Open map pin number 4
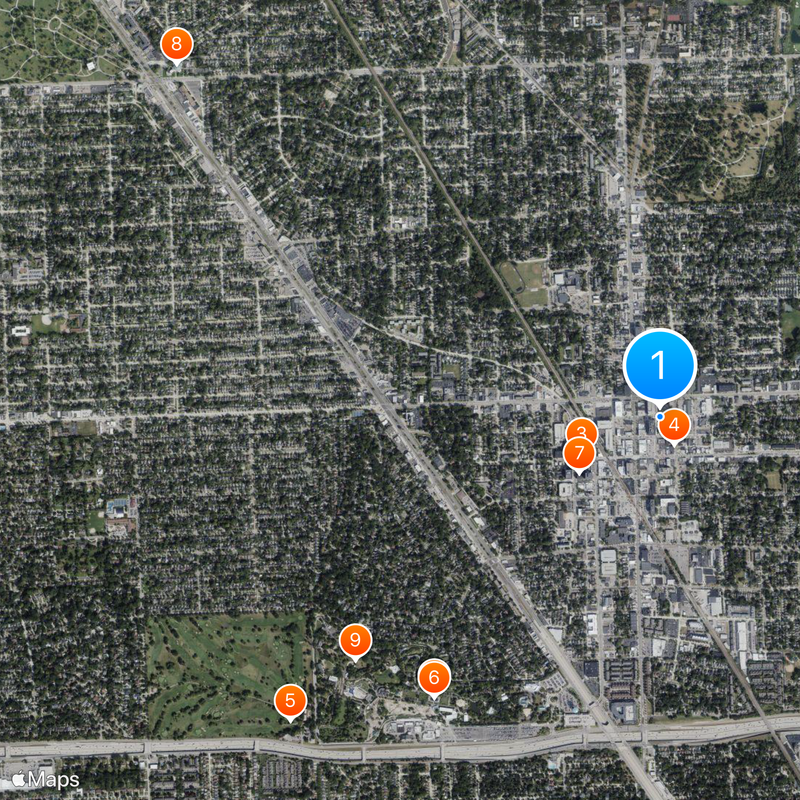Viewport: 800px width, 800px height. click(674, 425)
